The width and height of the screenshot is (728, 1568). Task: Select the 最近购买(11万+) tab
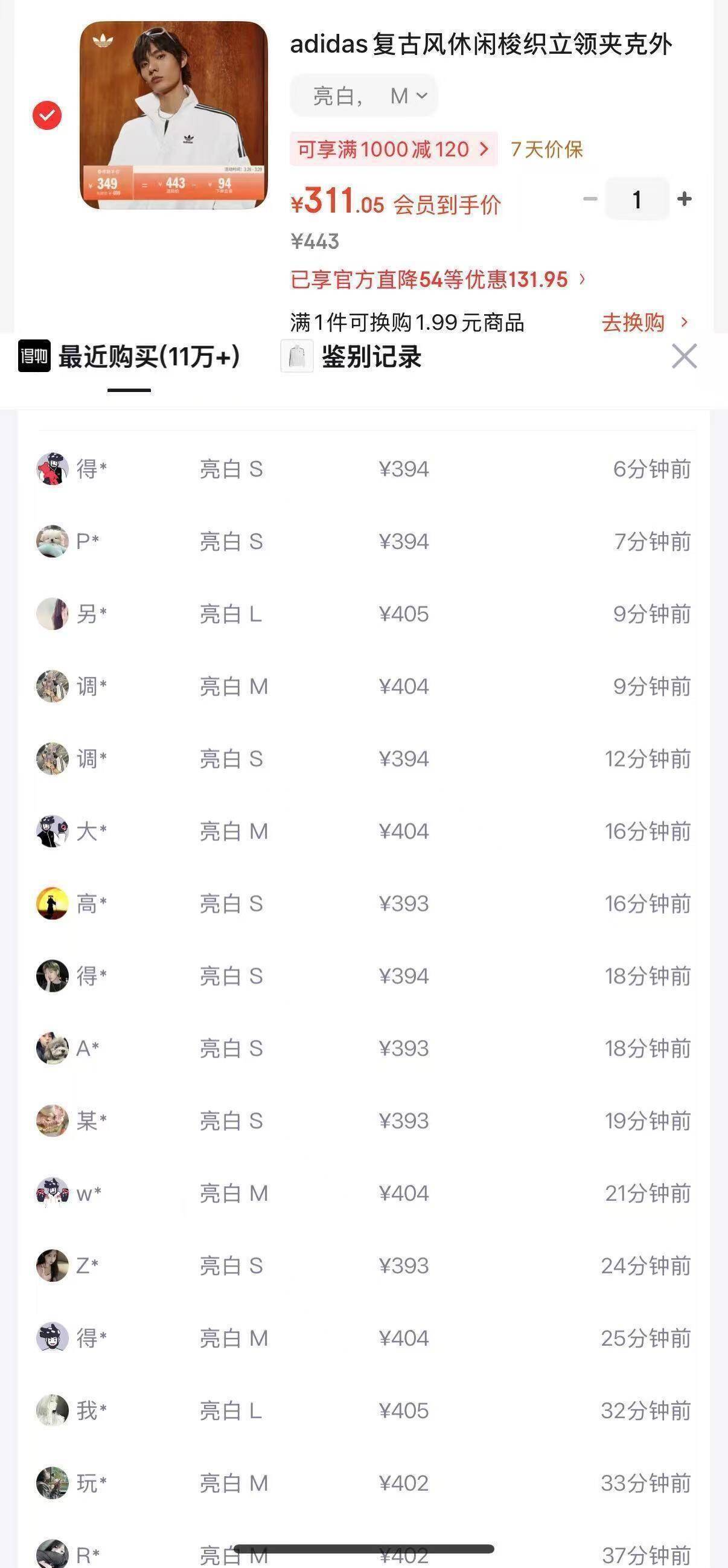pos(130,358)
